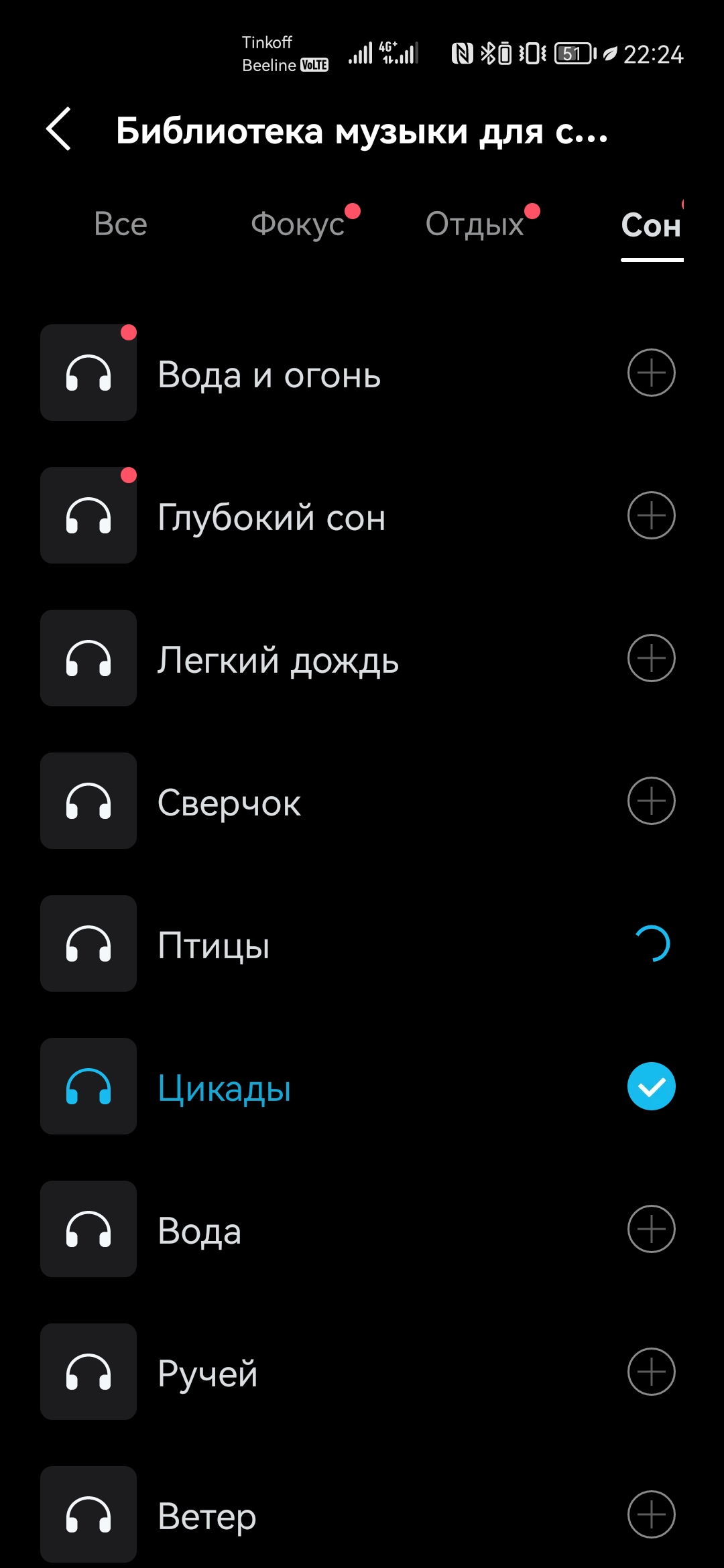Choose the Ручей sound row
The height and width of the screenshot is (1568, 724).
click(x=208, y=1373)
